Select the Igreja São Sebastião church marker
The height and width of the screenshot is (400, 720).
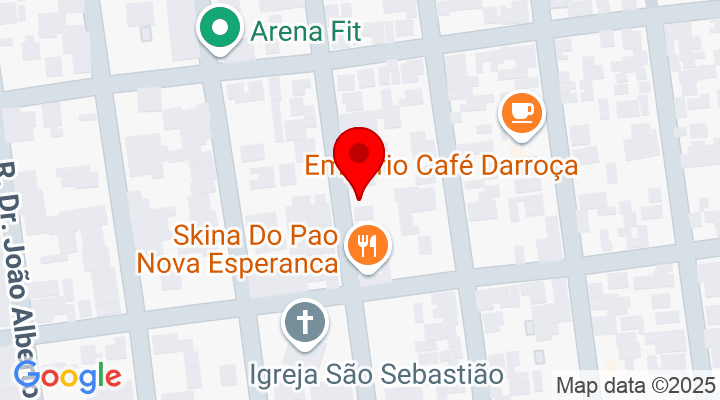tap(300, 324)
